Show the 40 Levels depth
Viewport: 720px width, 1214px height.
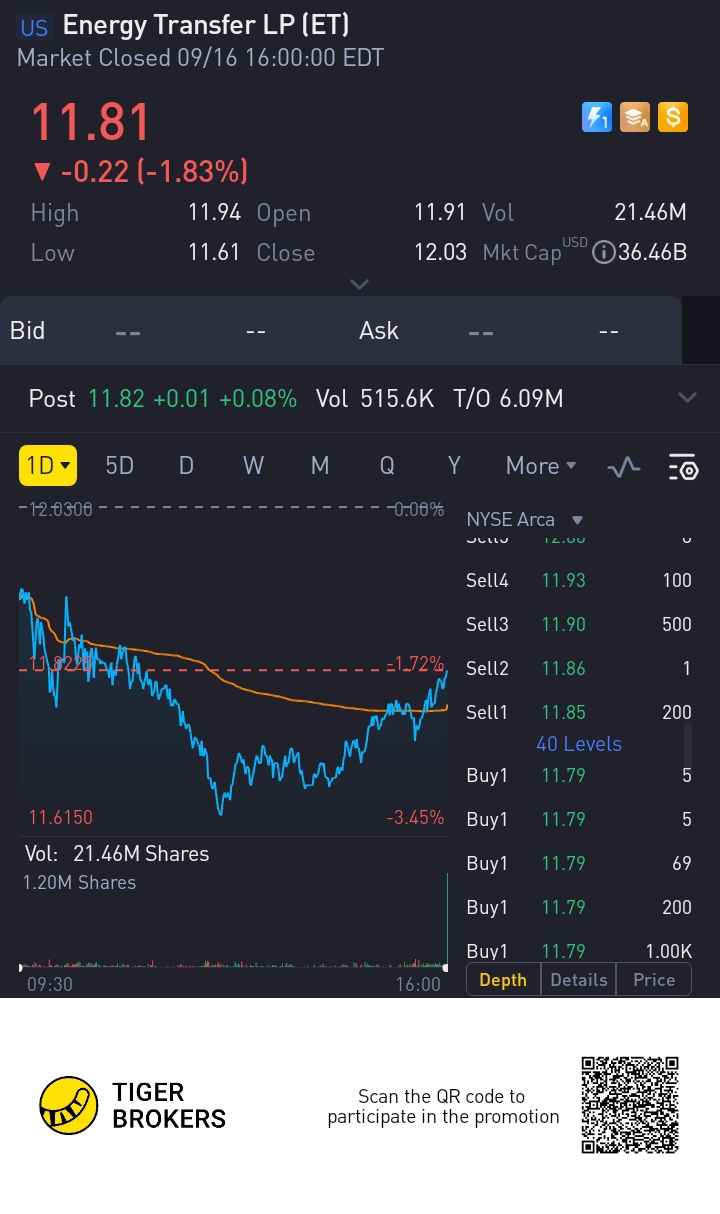[x=579, y=744]
